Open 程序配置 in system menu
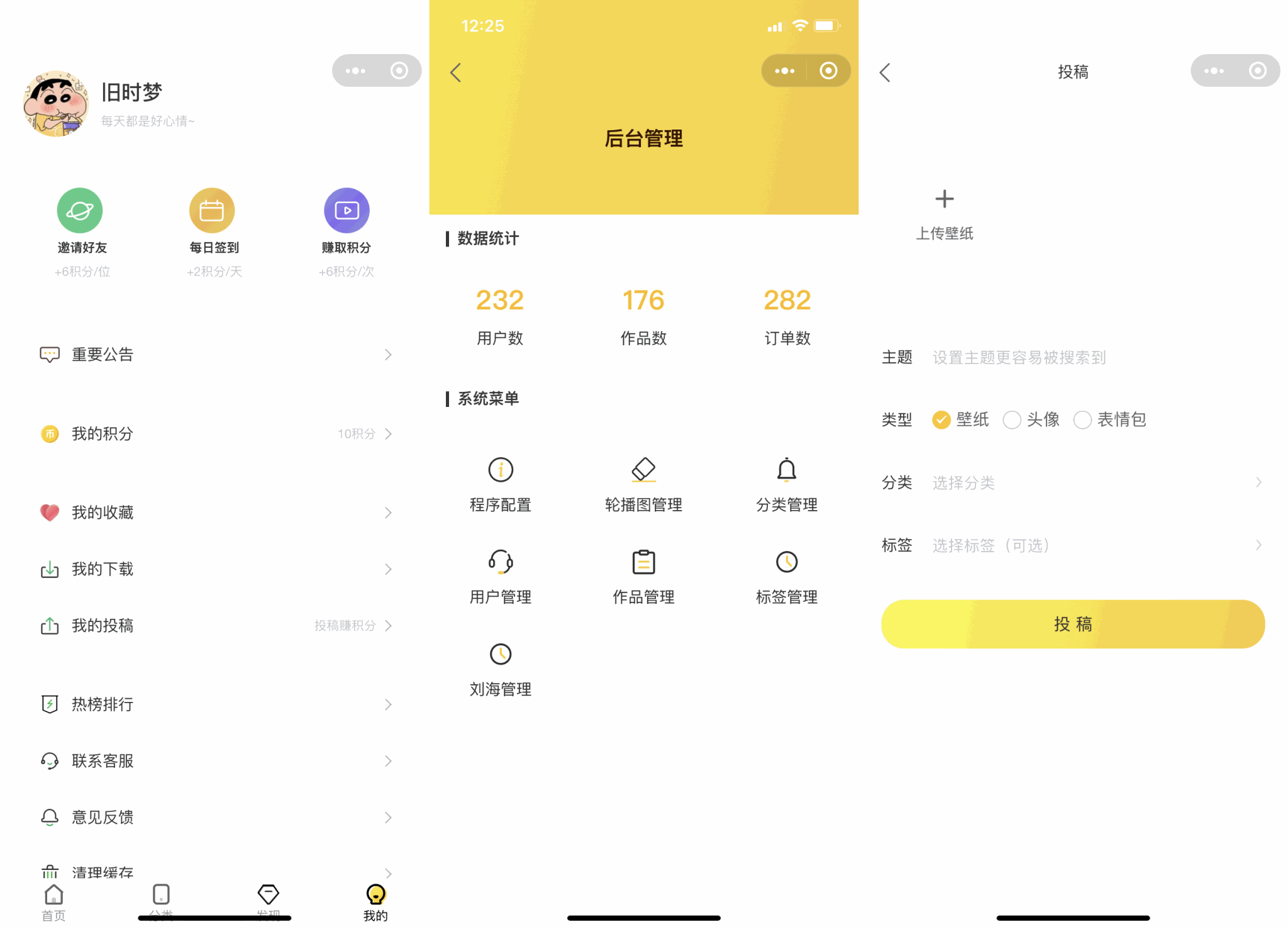Screen dimensions: 1288x929 click(501, 484)
